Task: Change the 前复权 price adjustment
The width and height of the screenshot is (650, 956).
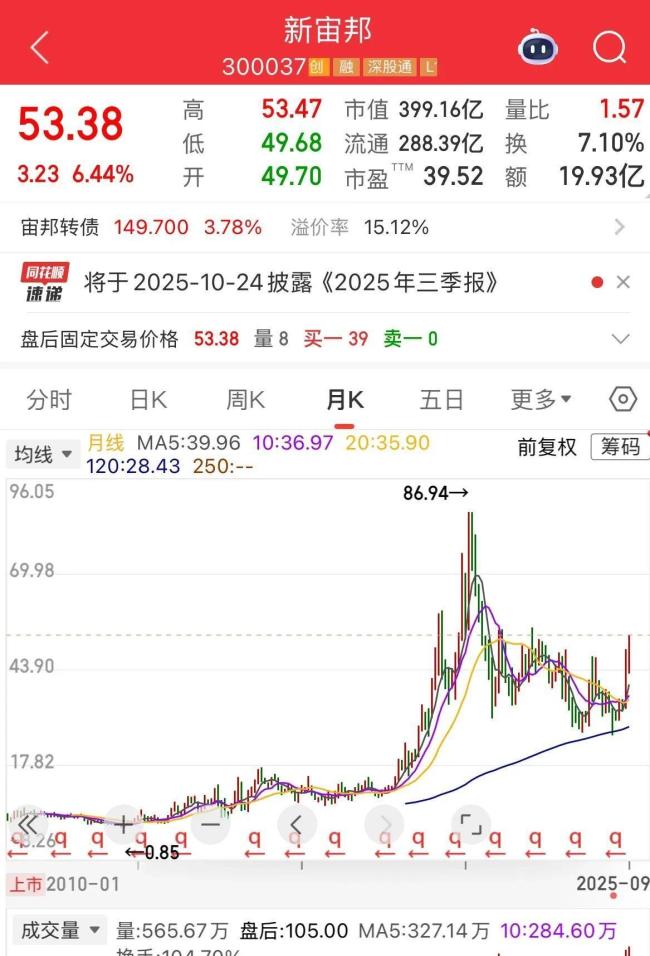Action: (547, 447)
